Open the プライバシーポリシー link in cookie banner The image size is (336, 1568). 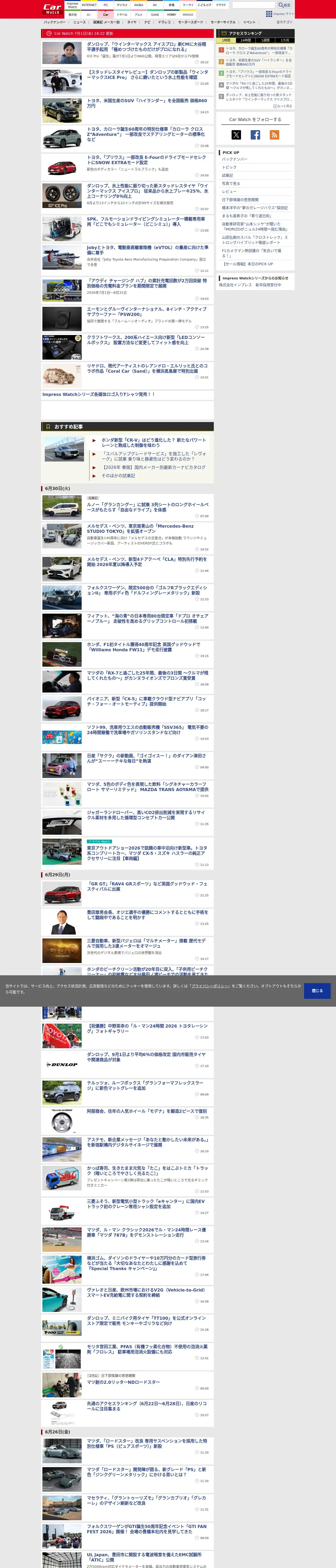(210, 986)
